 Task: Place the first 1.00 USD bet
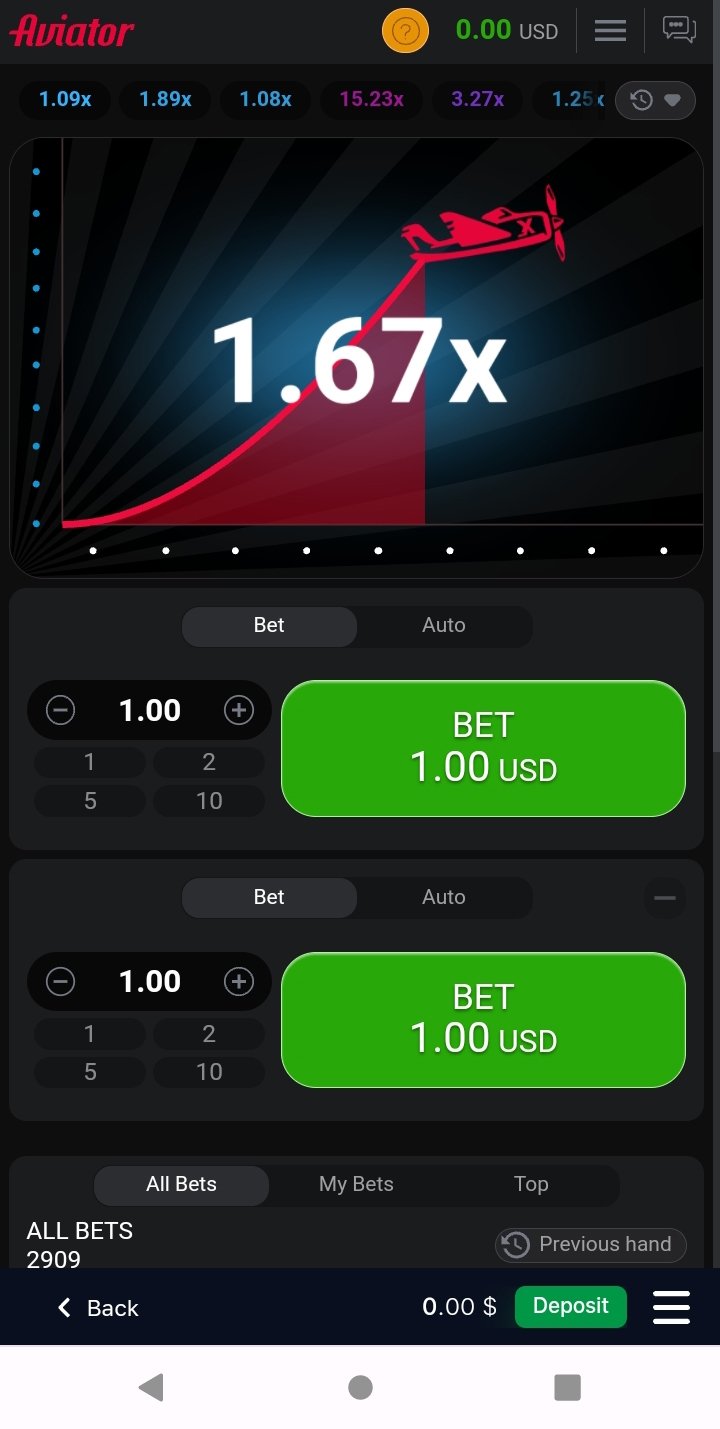point(483,748)
